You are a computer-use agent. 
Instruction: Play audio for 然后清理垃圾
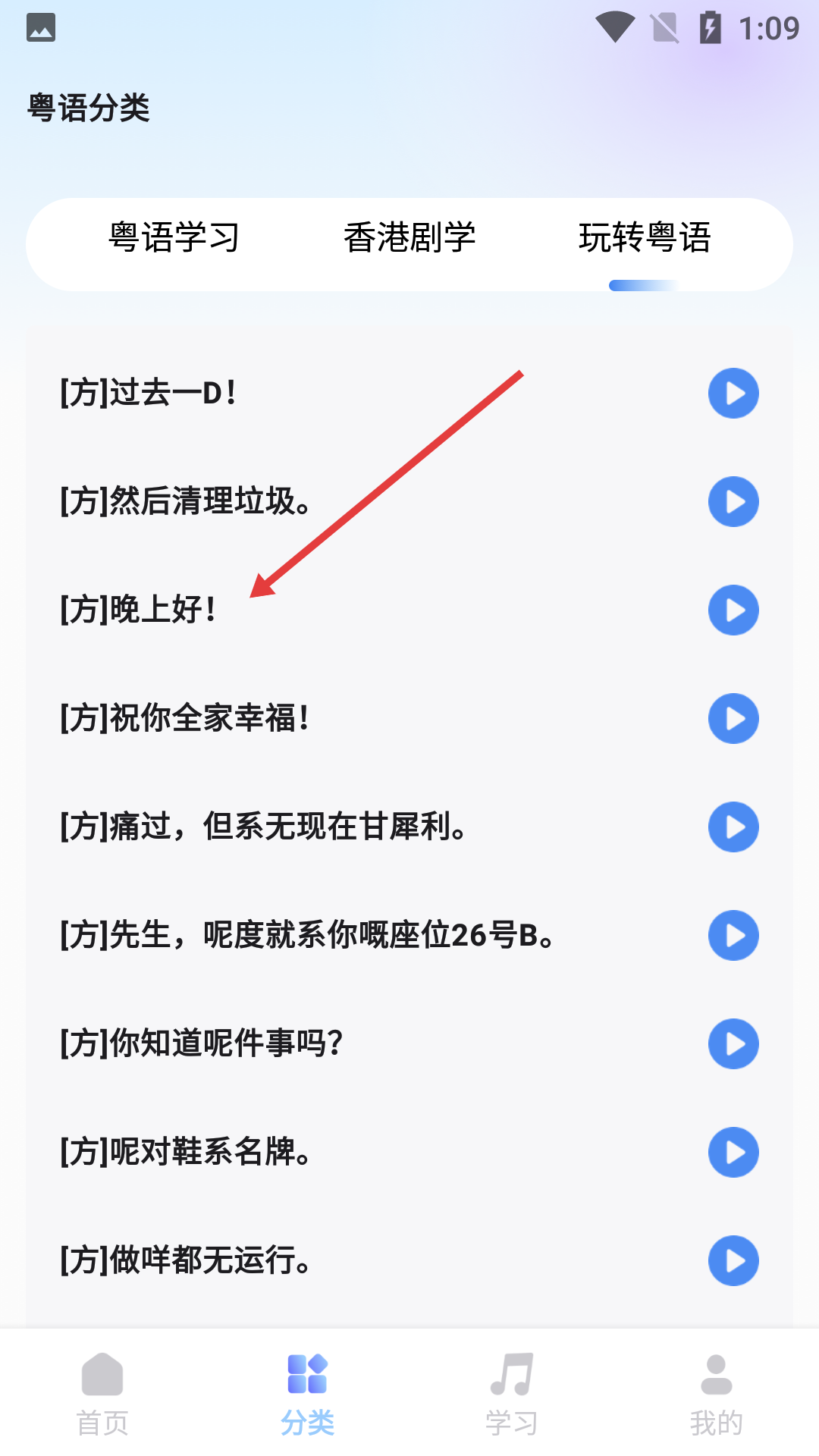tap(733, 502)
